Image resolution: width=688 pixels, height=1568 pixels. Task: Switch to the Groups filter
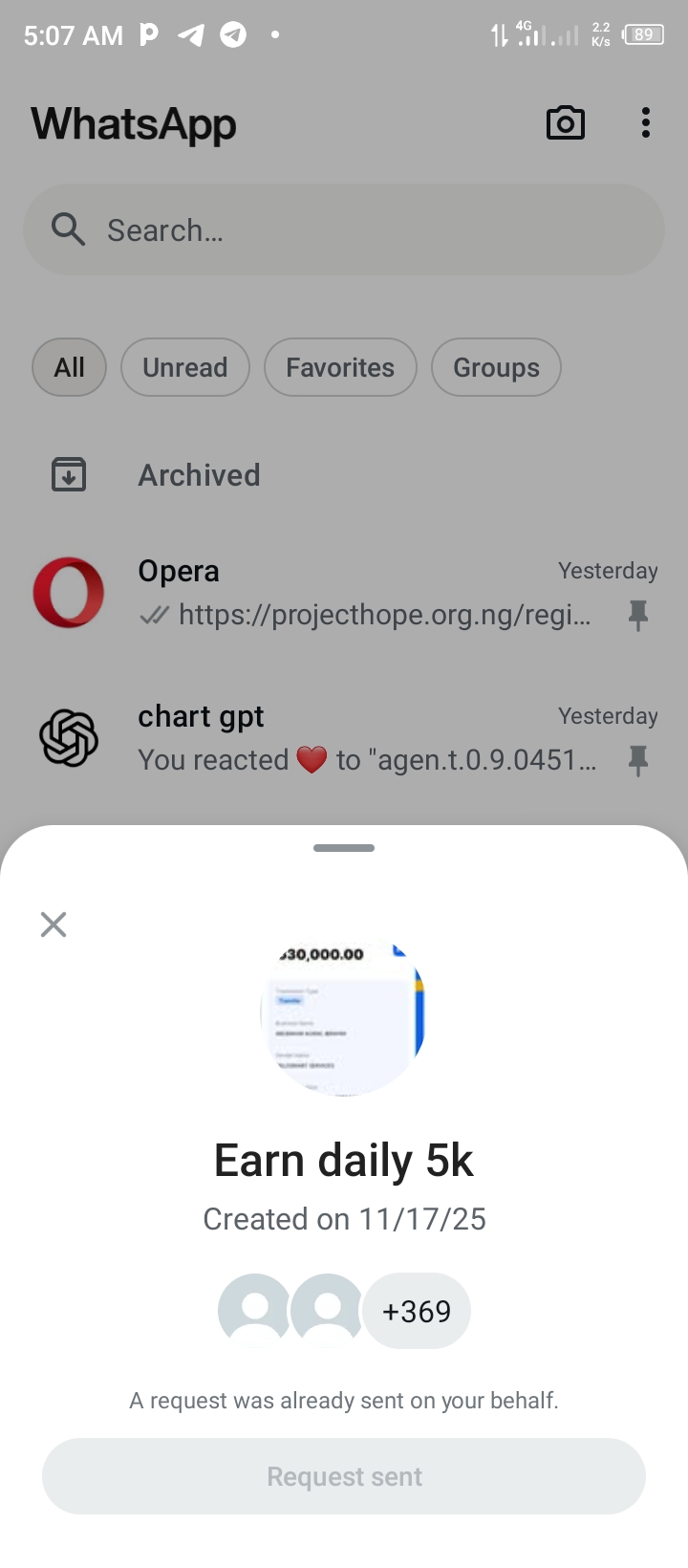(x=496, y=367)
